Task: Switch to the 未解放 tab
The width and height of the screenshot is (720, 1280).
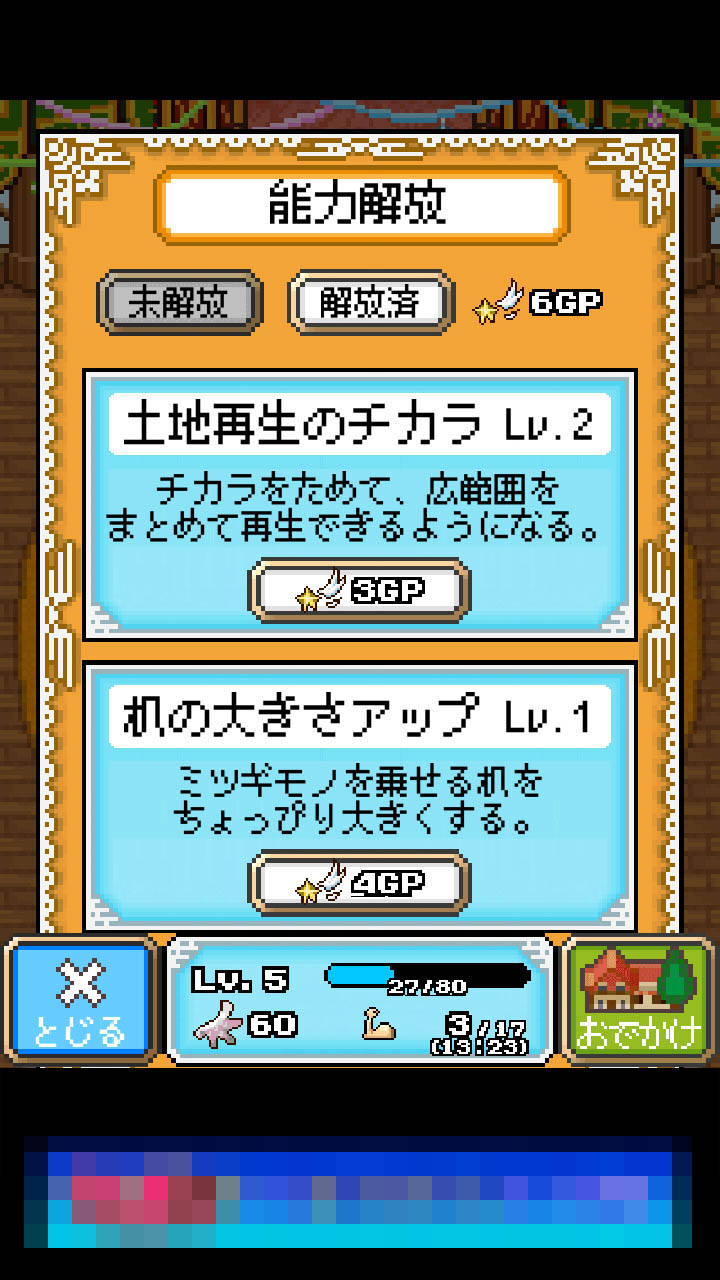Action: tap(180, 302)
